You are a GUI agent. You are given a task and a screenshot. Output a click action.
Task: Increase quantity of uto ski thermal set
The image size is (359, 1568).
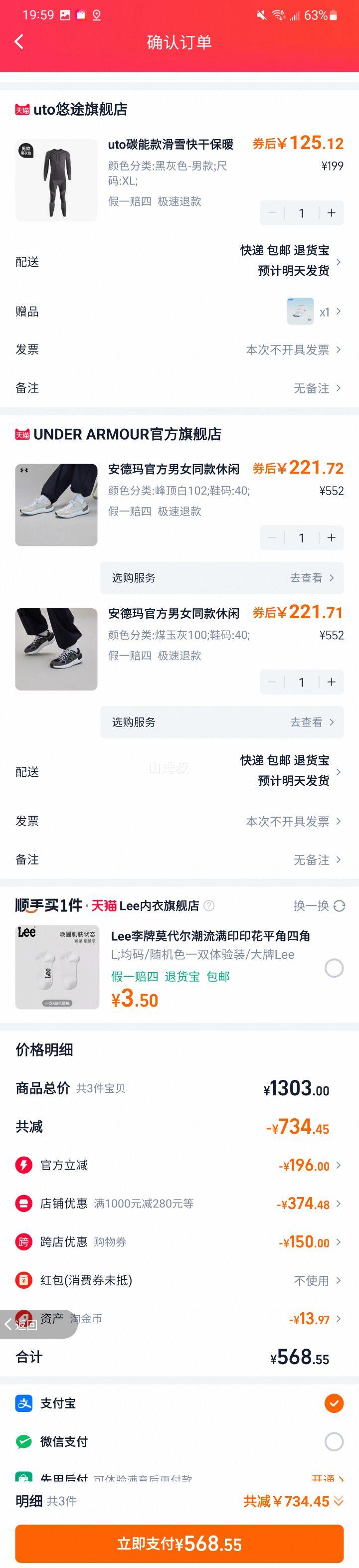(x=331, y=213)
